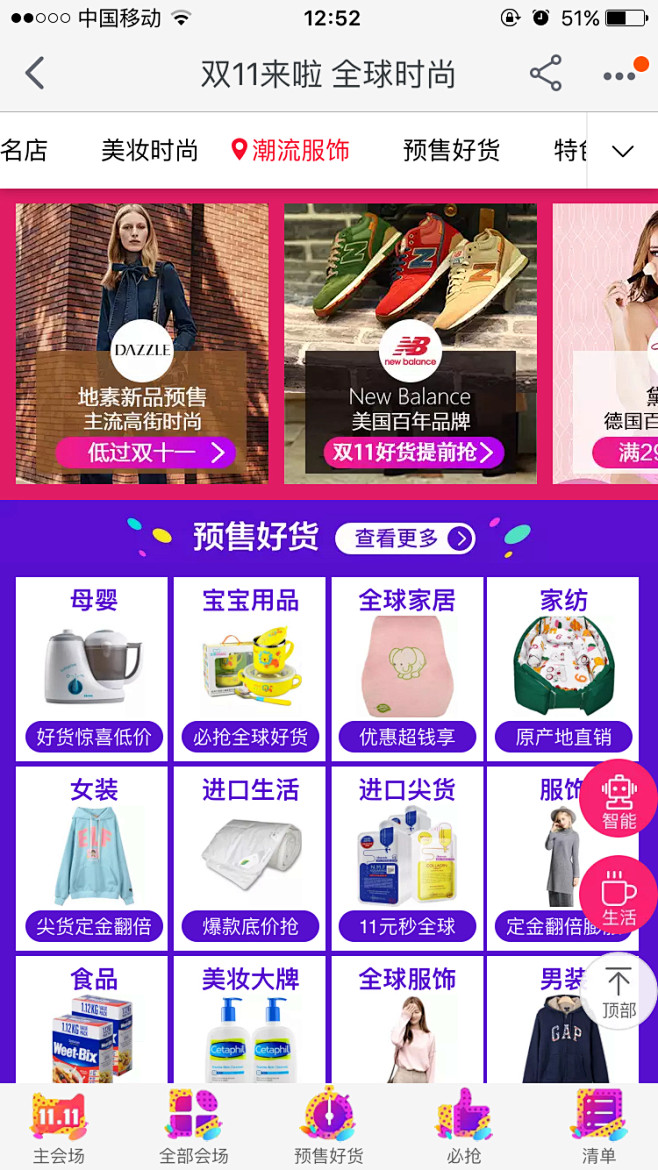Open the 母婴 category tile
The width and height of the screenshot is (658, 1170).
[92, 669]
